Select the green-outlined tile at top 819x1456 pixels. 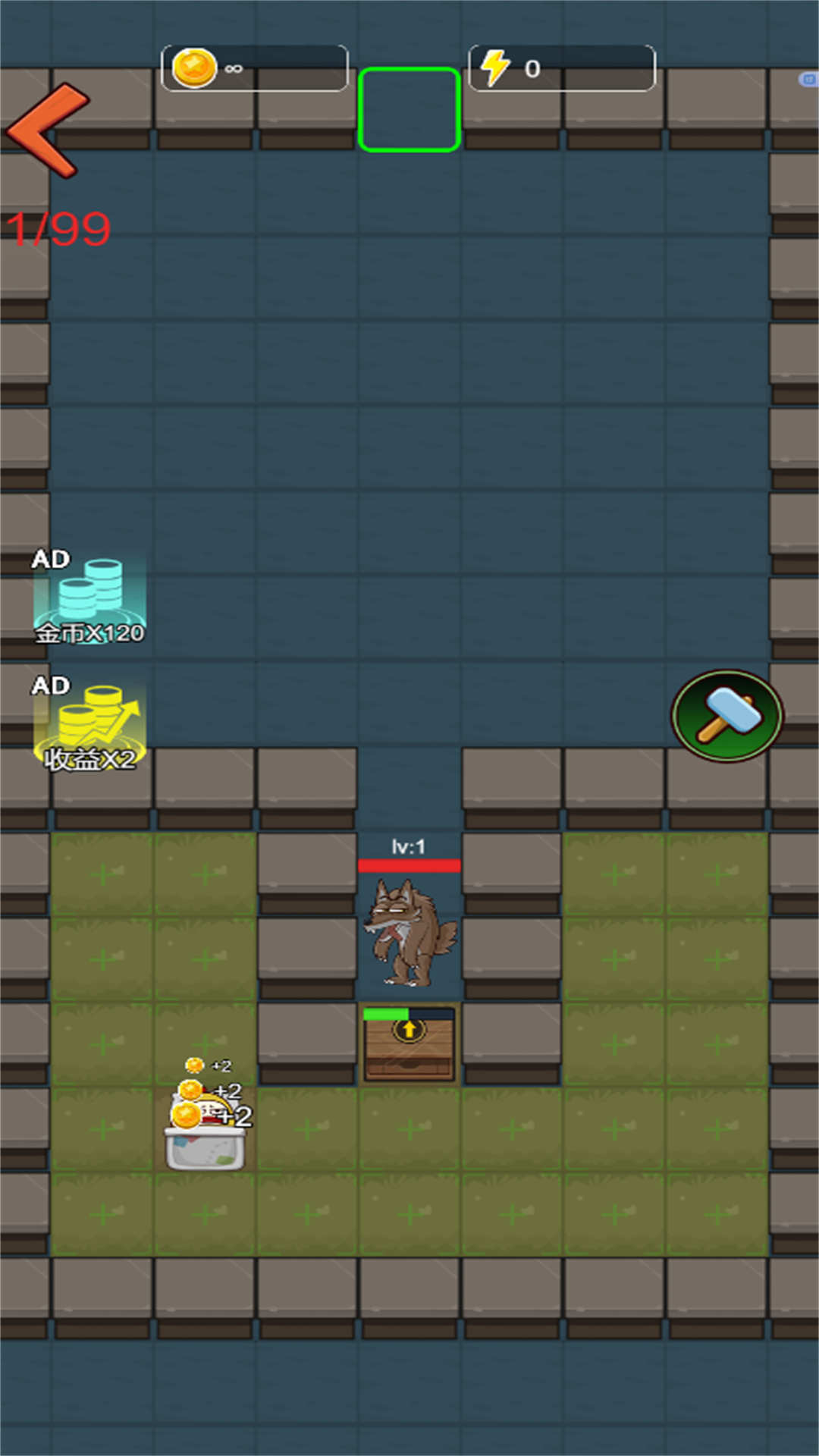(409, 110)
